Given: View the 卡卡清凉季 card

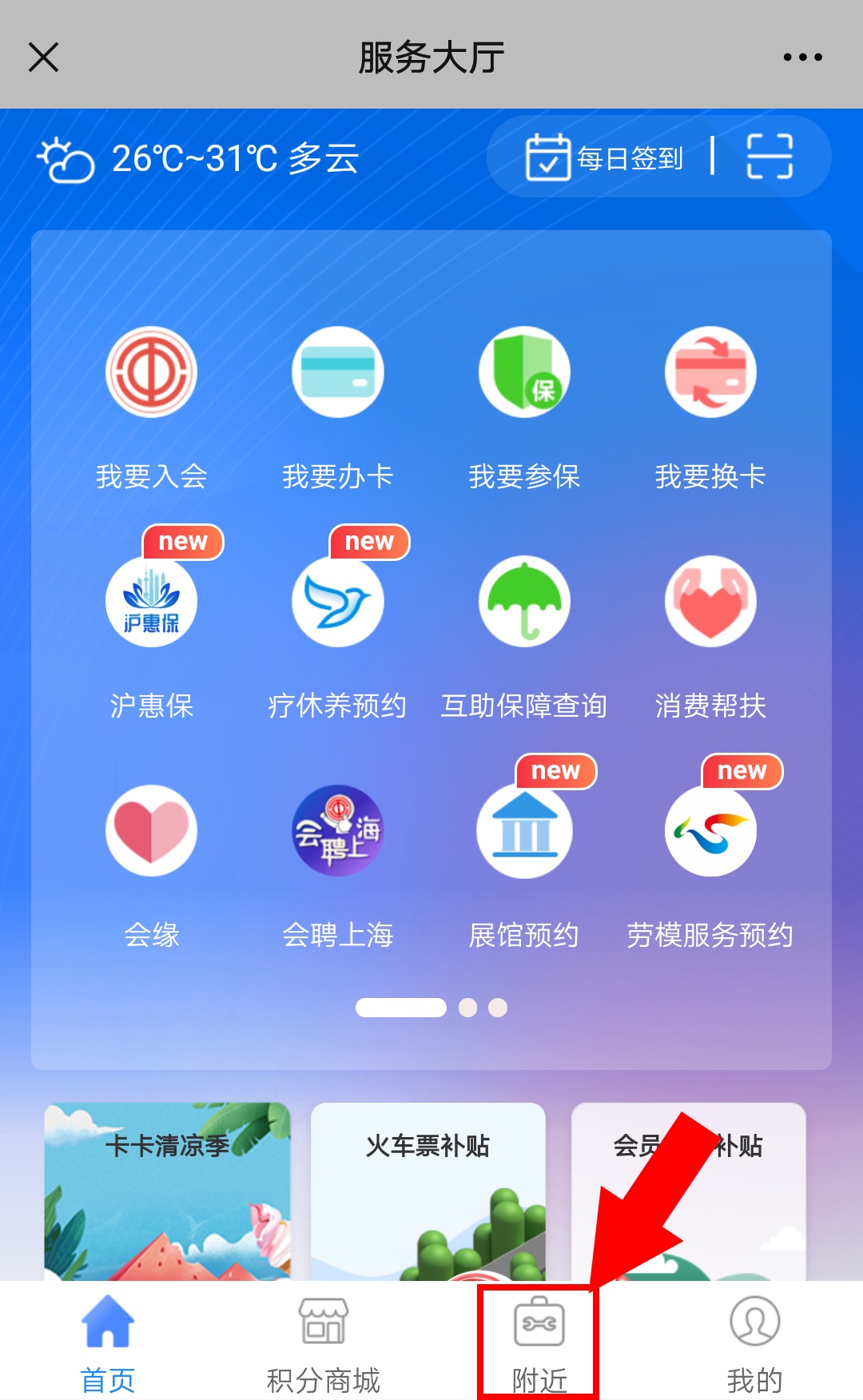Looking at the screenshot, I should pos(167,1191).
